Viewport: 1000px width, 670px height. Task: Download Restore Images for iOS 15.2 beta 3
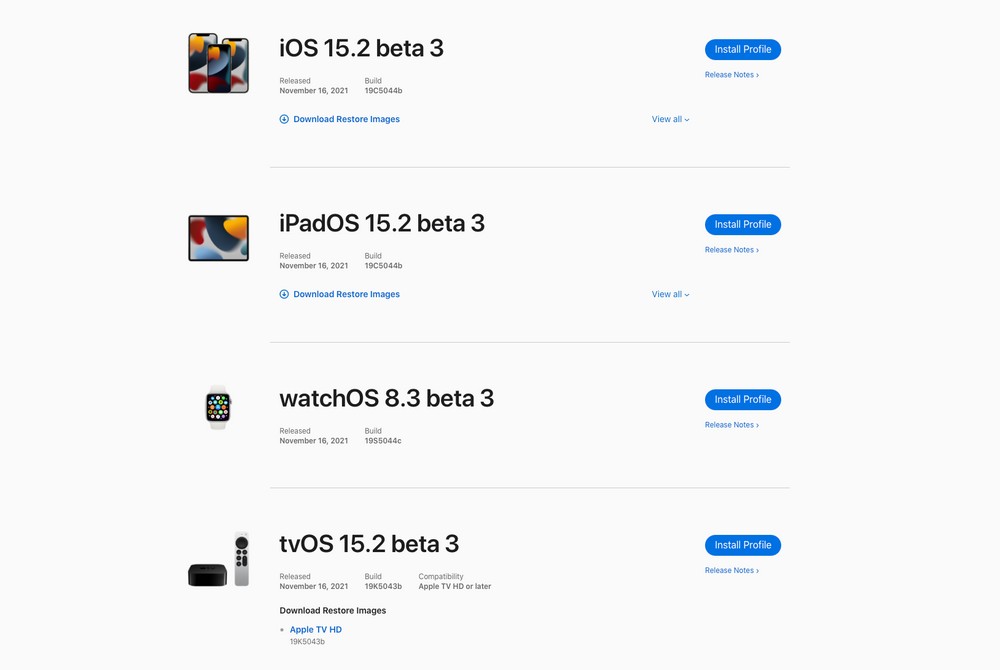(x=345, y=119)
